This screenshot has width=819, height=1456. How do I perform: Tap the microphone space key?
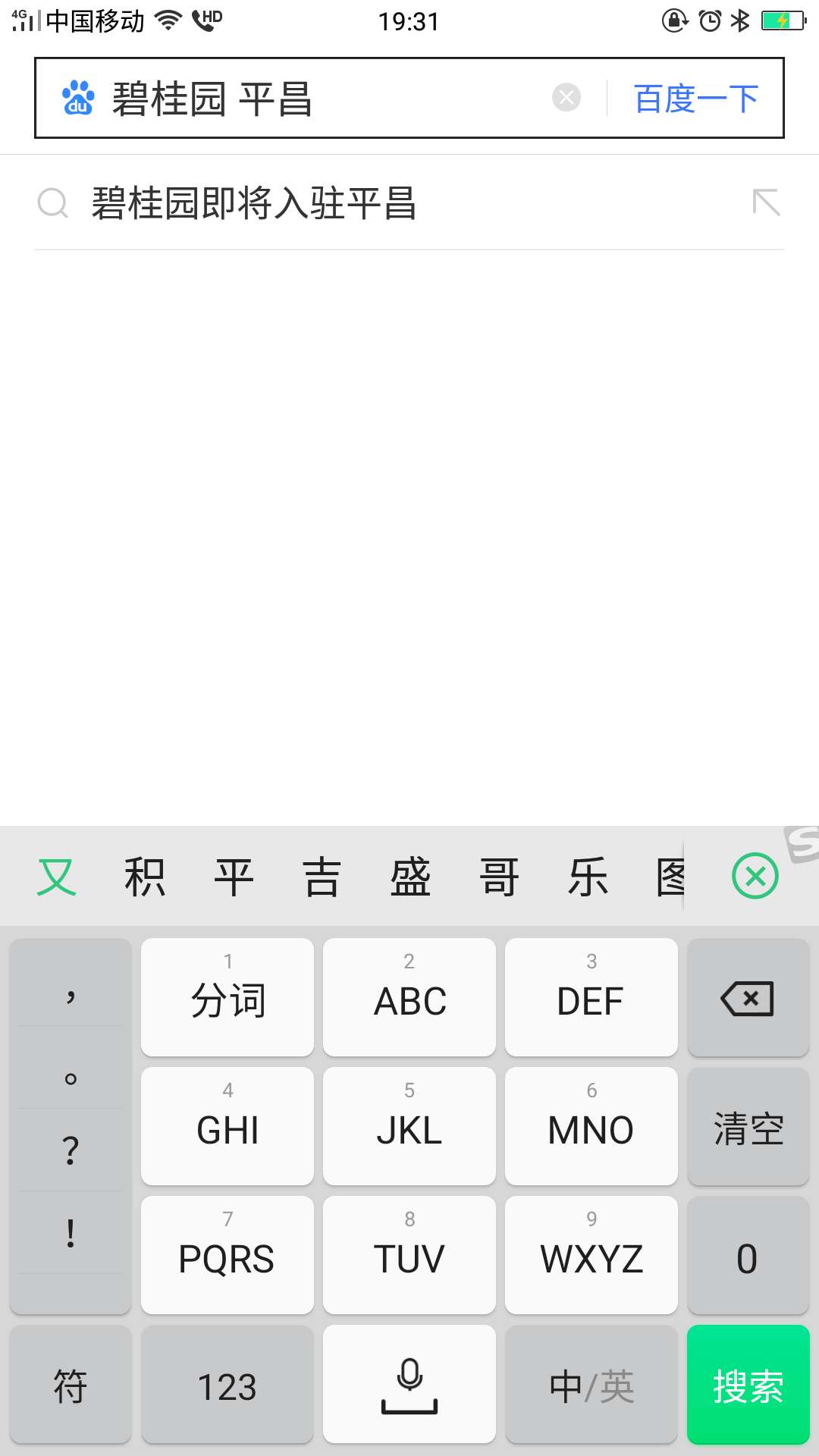coord(409,1385)
